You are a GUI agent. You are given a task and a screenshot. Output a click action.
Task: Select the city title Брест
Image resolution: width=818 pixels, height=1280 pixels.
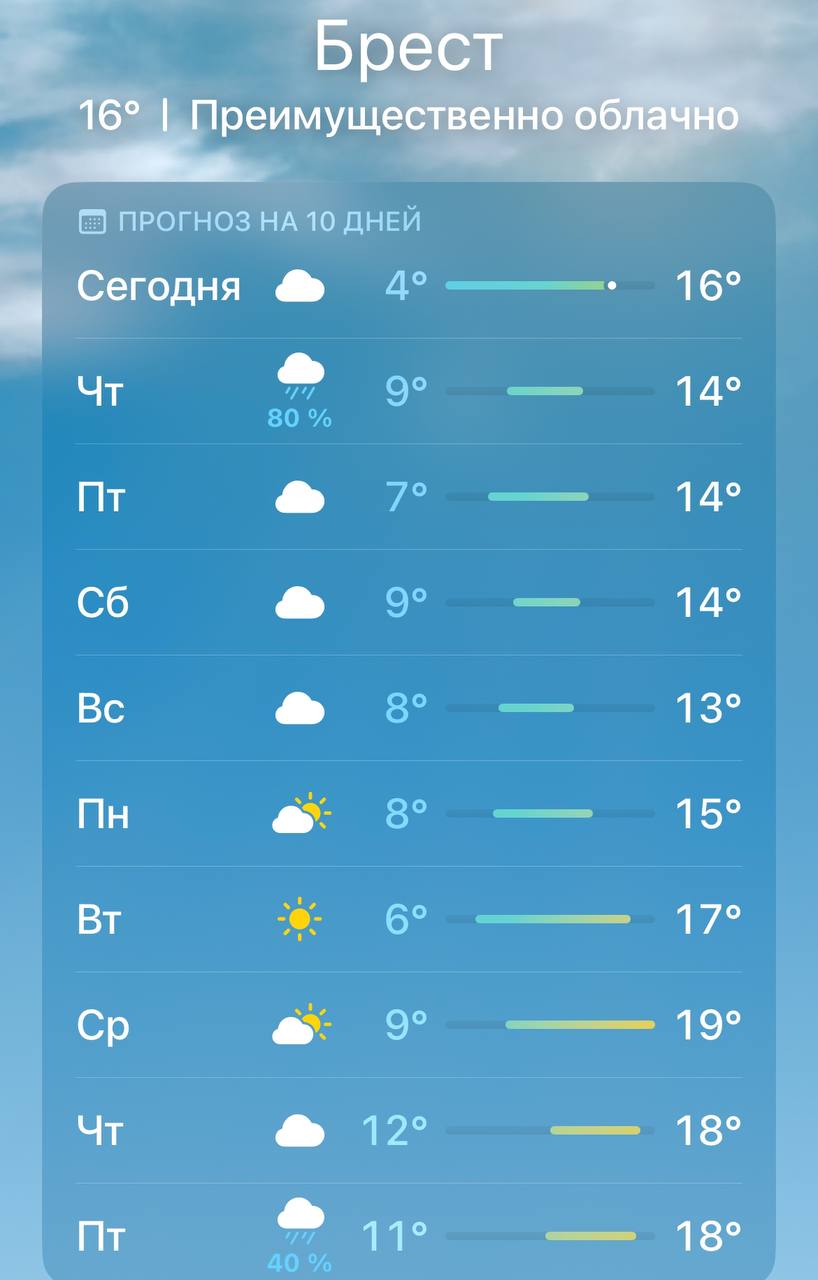(x=409, y=45)
